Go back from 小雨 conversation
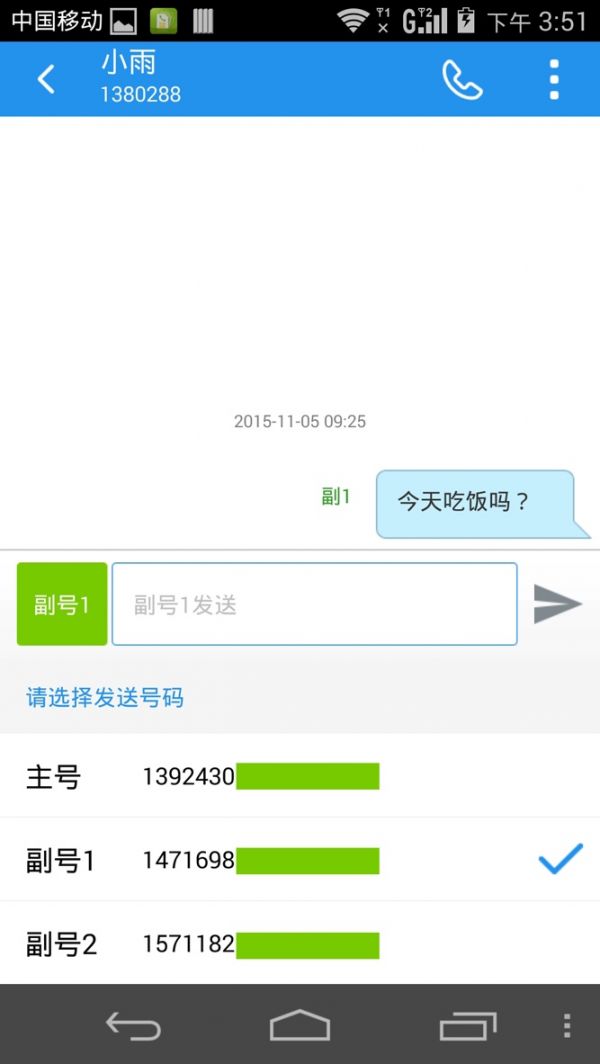This screenshot has width=600, height=1064. [45, 79]
